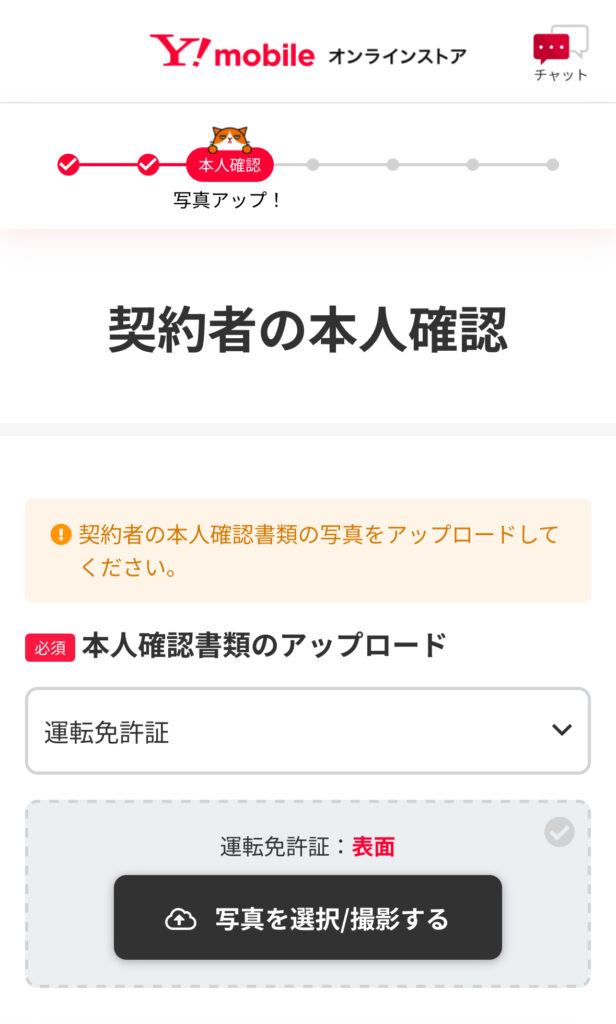Open the チャット support icon
The image size is (616, 1024).
(x=560, y=53)
